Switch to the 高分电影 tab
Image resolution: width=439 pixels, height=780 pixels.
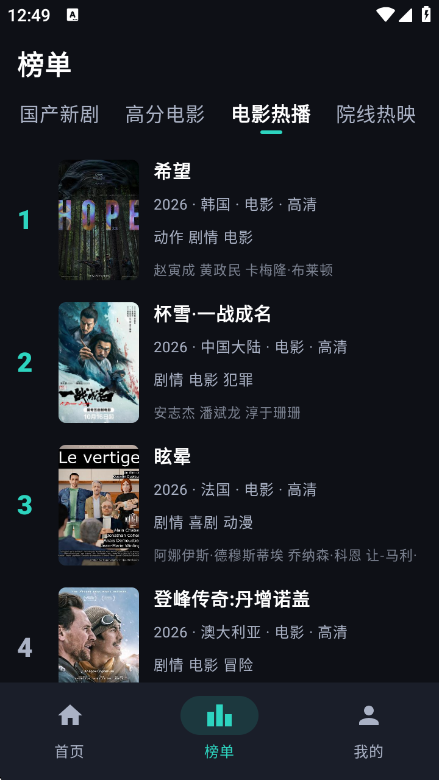pyautogui.click(x=165, y=114)
